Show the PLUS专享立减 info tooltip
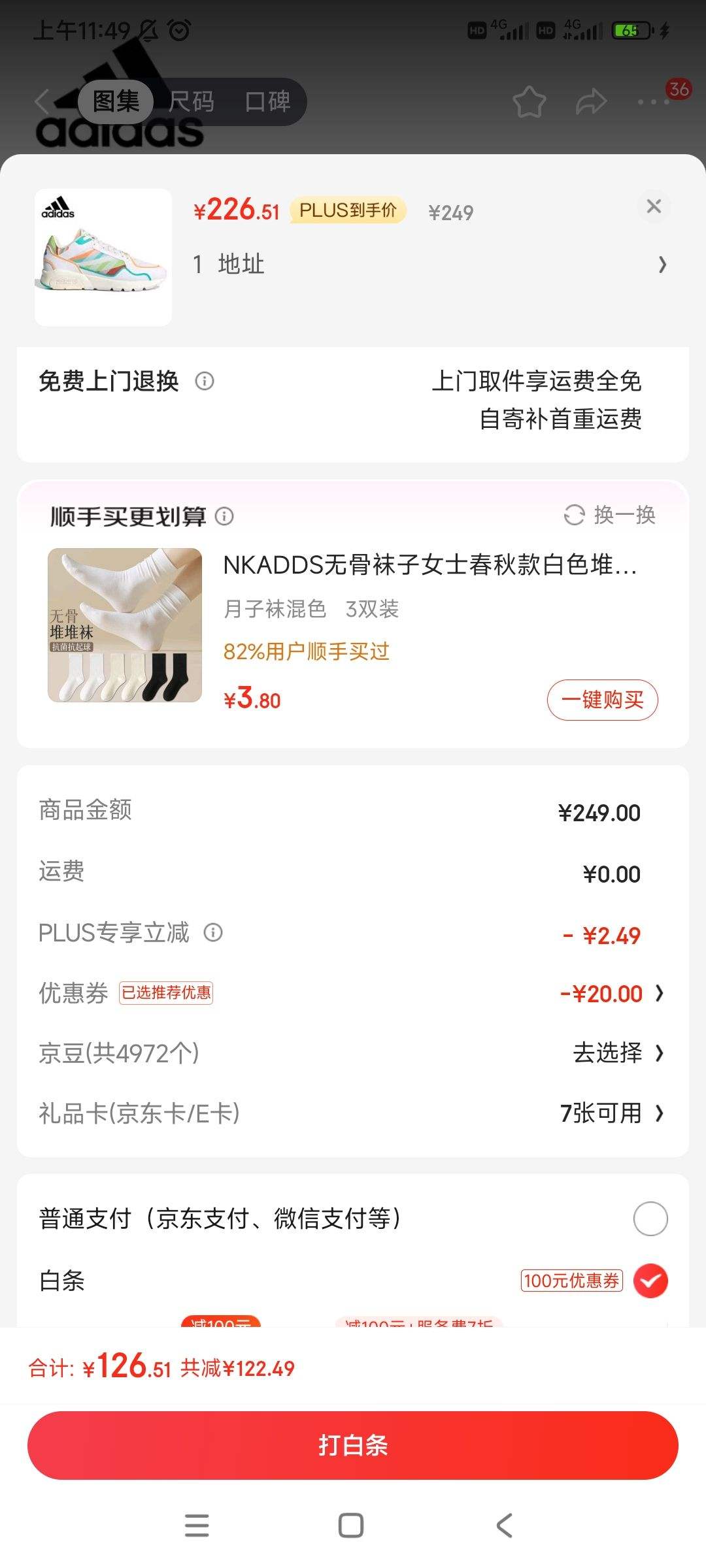 click(212, 933)
